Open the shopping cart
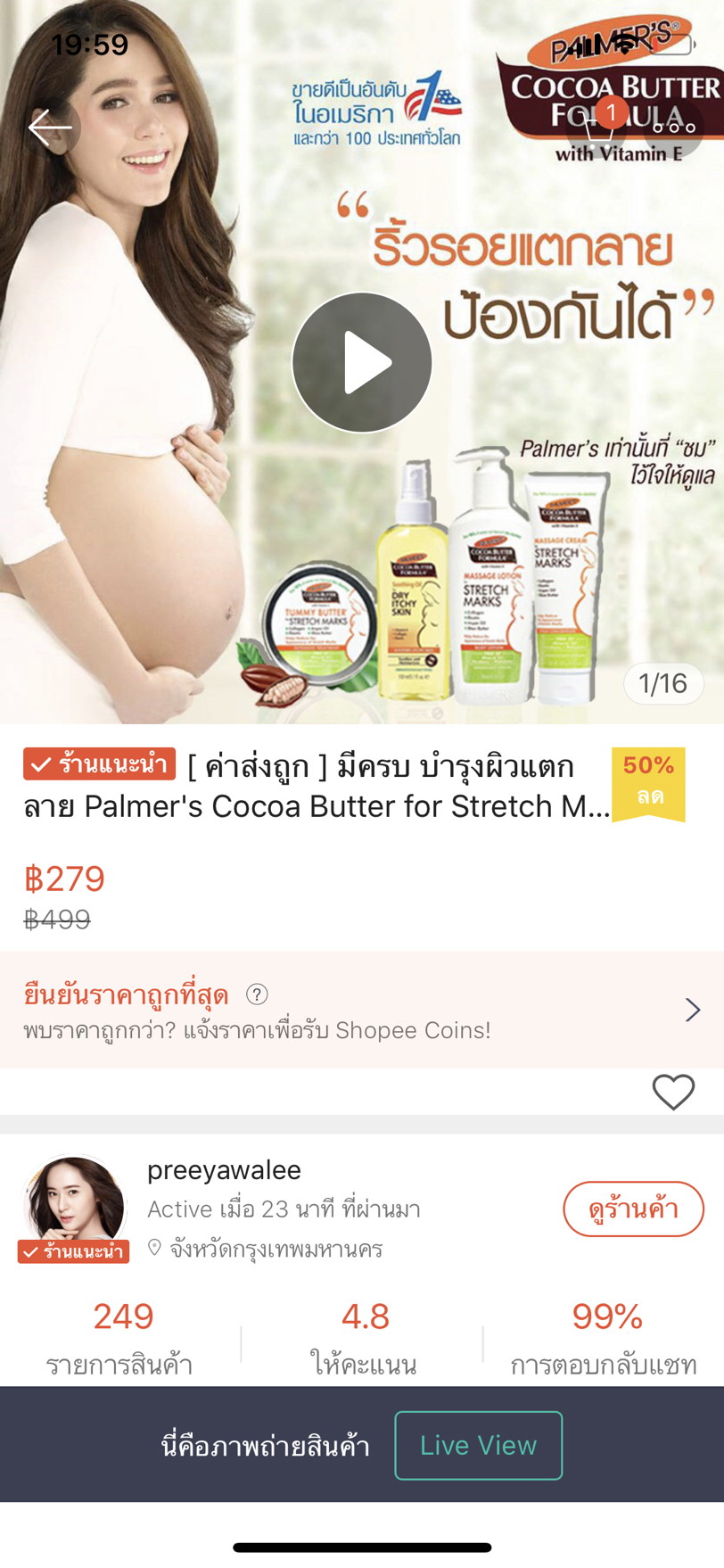Viewport: 724px width, 1568px height. pyautogui.click(x=596, y=128)
